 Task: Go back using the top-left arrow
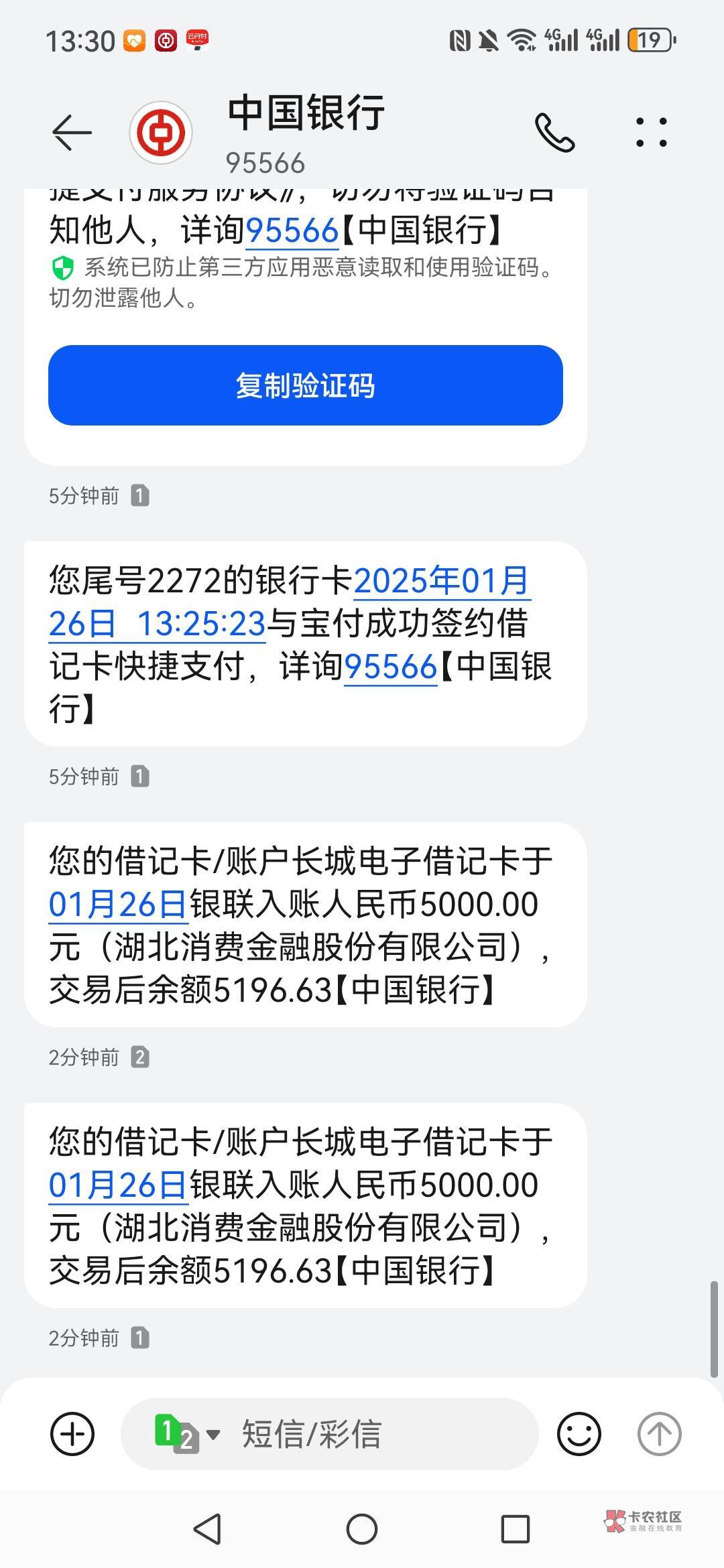tap(72, 132)
